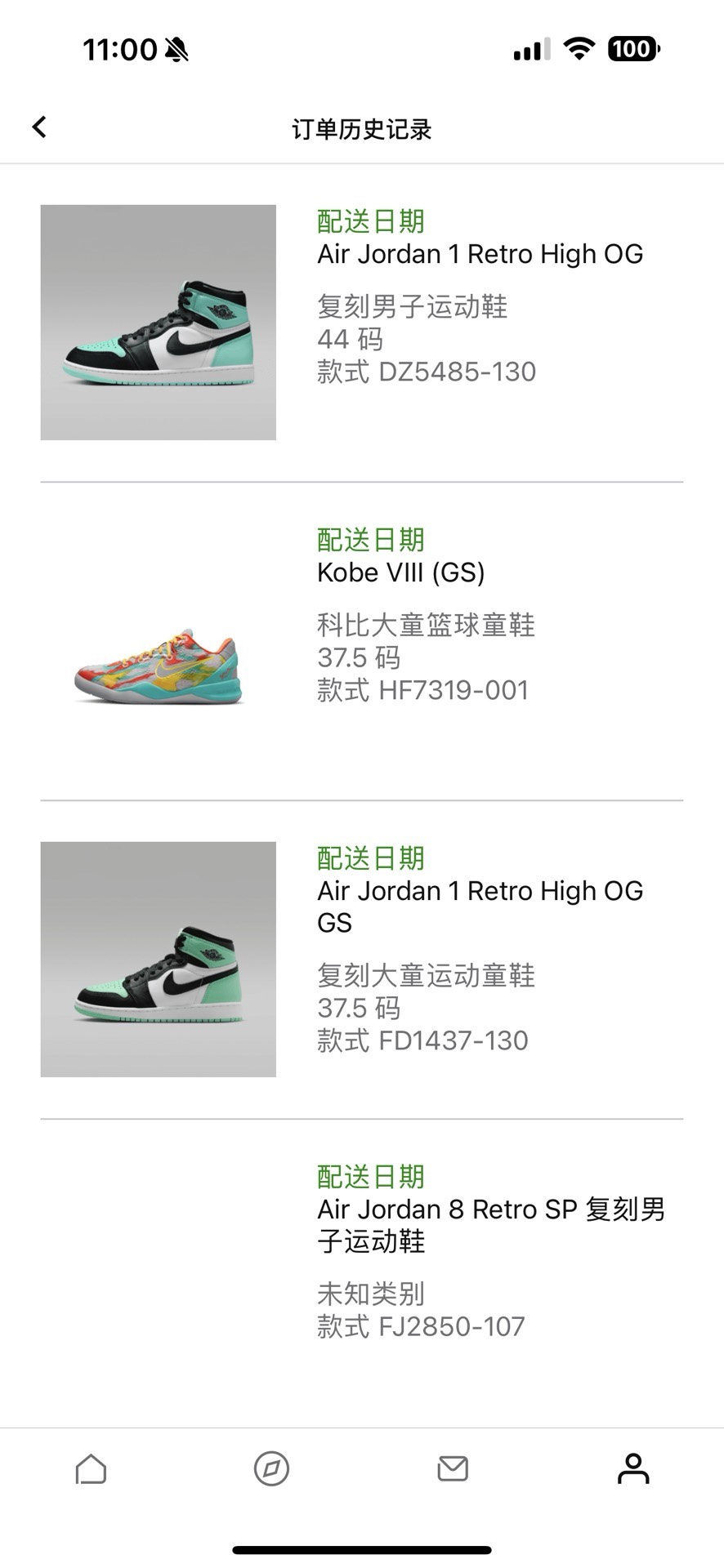724x1568 pixels.
Task: Tap the 订单历史记录 title
Action: [362, 128]
